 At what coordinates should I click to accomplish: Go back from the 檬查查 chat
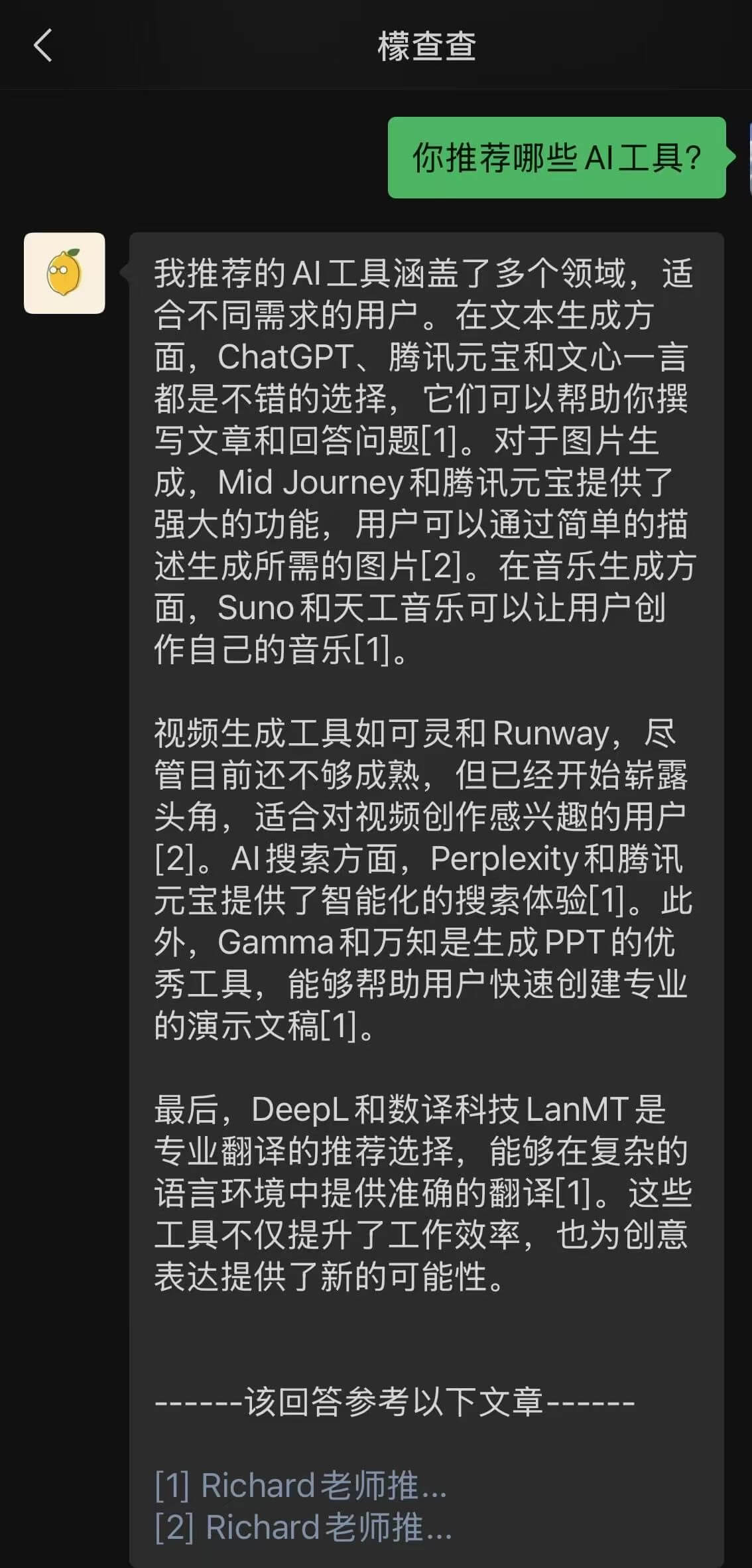click(42, 46)
